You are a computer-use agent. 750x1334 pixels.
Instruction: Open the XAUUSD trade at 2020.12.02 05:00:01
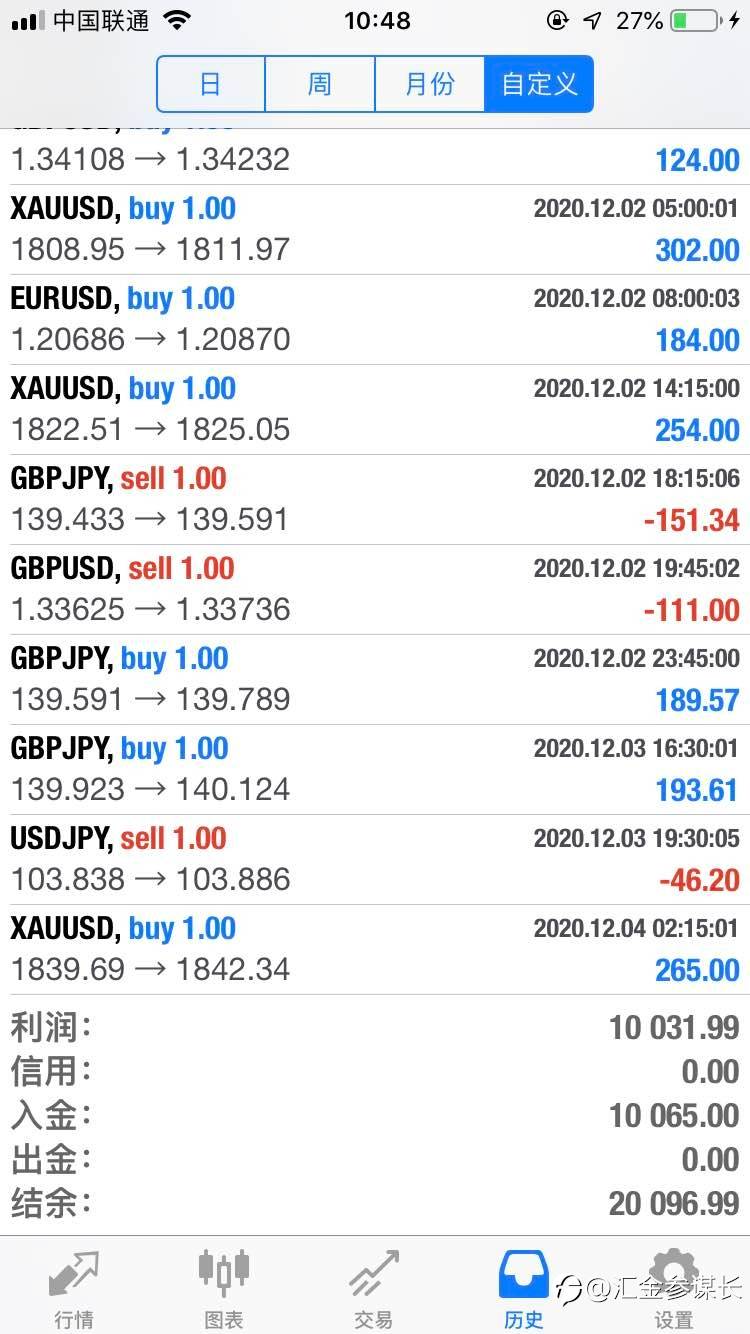tap(375, 230)
